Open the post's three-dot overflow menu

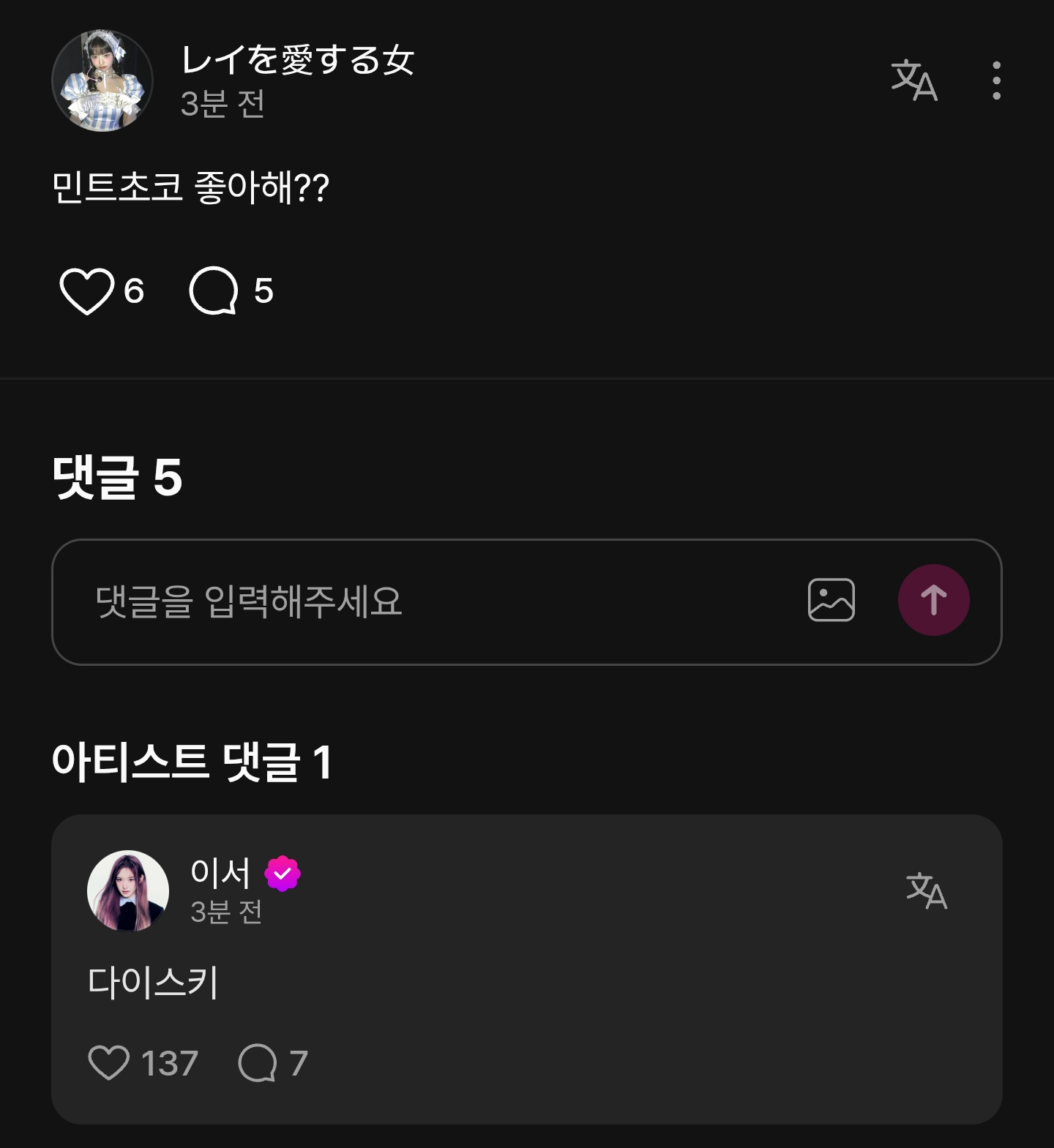tap(996, 80)
